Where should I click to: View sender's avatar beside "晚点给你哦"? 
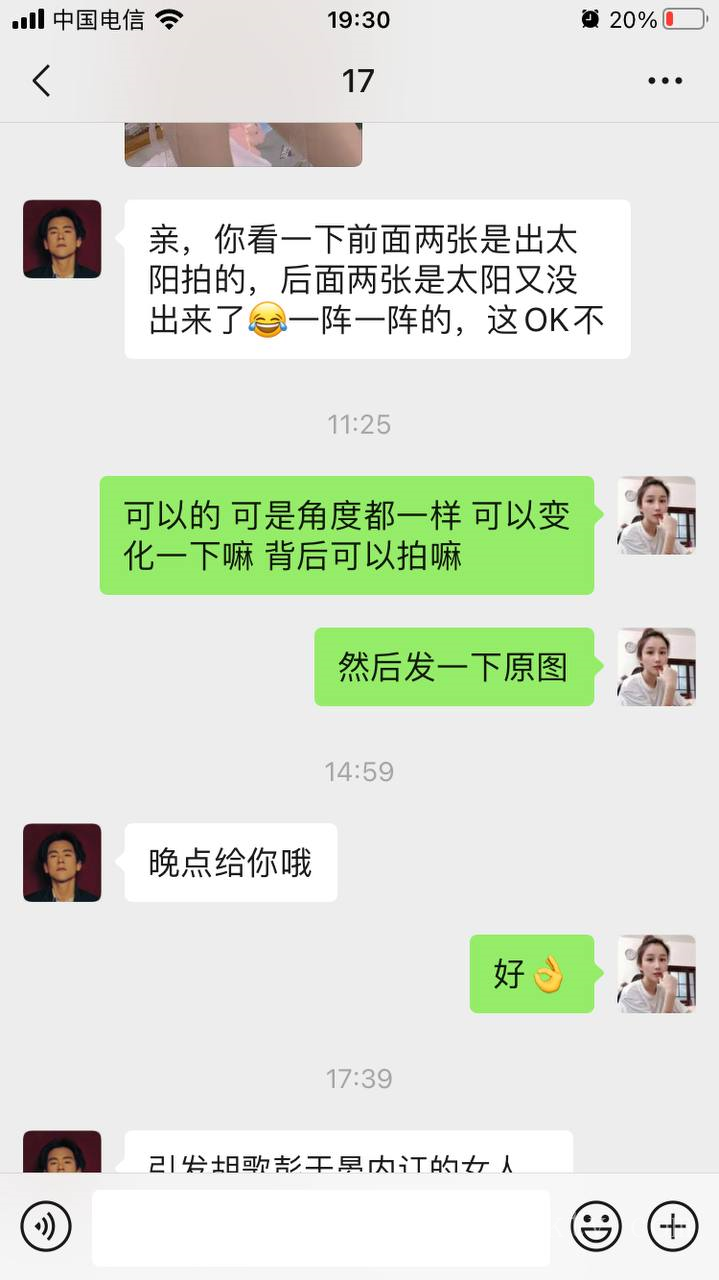coord(62,862)
